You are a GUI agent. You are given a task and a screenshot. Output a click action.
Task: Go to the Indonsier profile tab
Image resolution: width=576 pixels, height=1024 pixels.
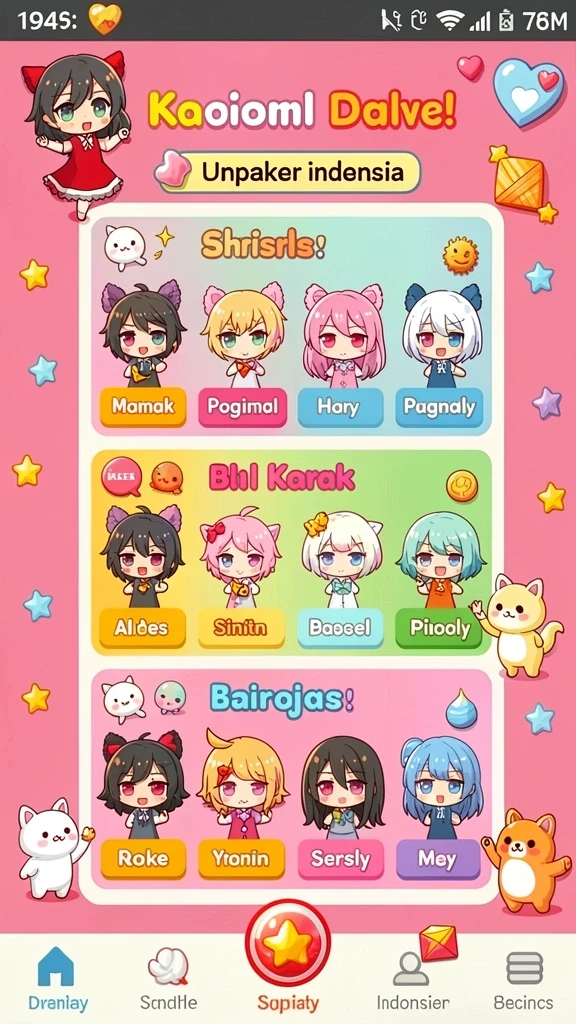tap(413, 977)
